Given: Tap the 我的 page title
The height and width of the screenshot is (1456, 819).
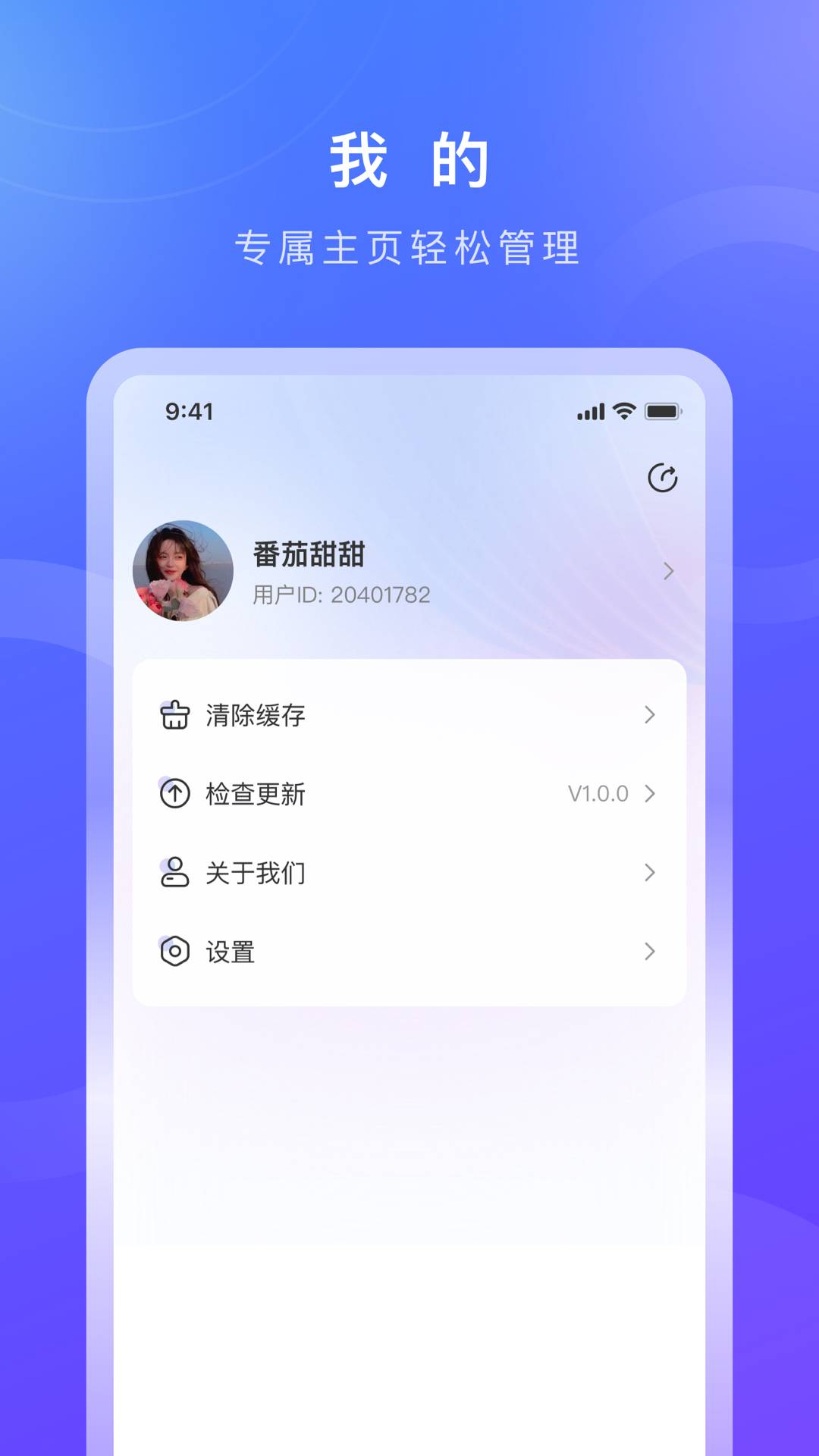Looking at the screenshot, I should click(x=409, y=159).
